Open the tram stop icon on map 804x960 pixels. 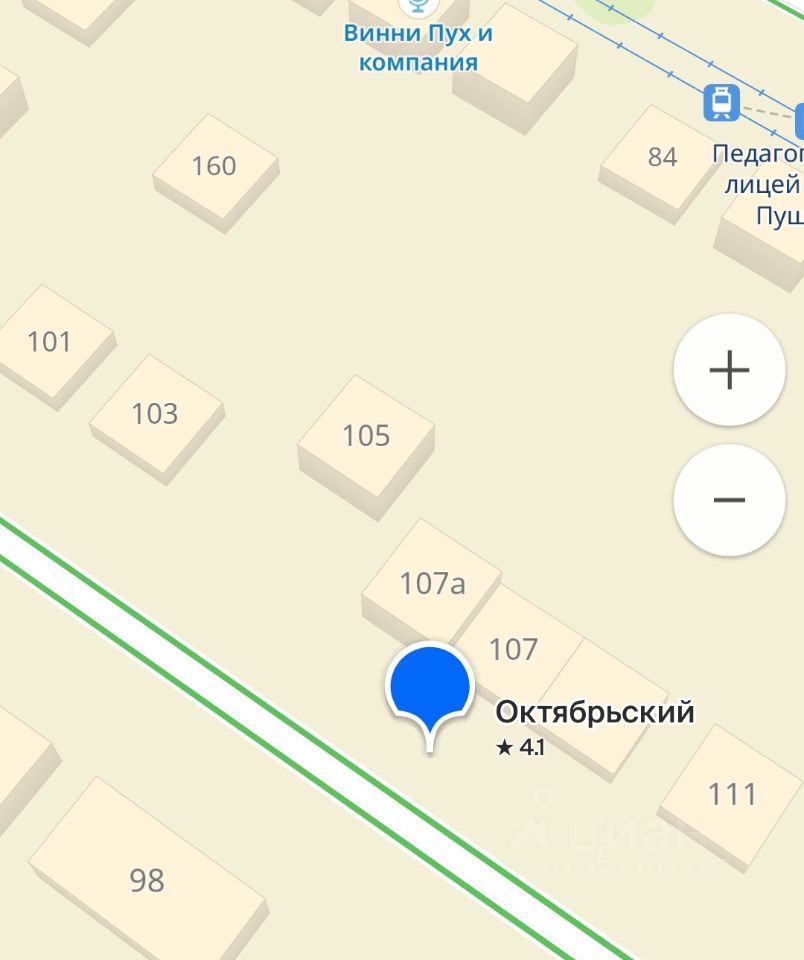point(721,102)
